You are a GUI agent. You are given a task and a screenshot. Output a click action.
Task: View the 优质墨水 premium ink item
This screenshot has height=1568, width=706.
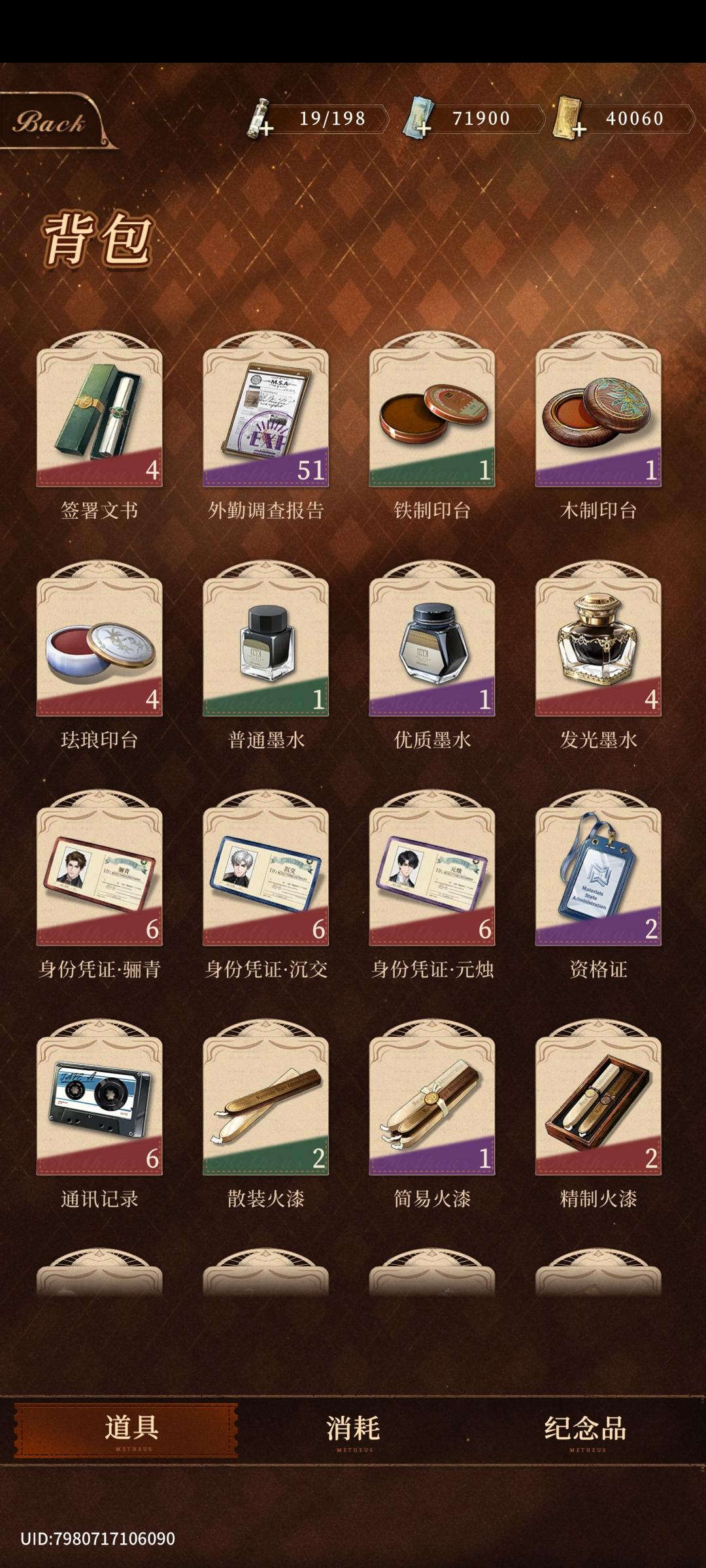coord(431,647)
